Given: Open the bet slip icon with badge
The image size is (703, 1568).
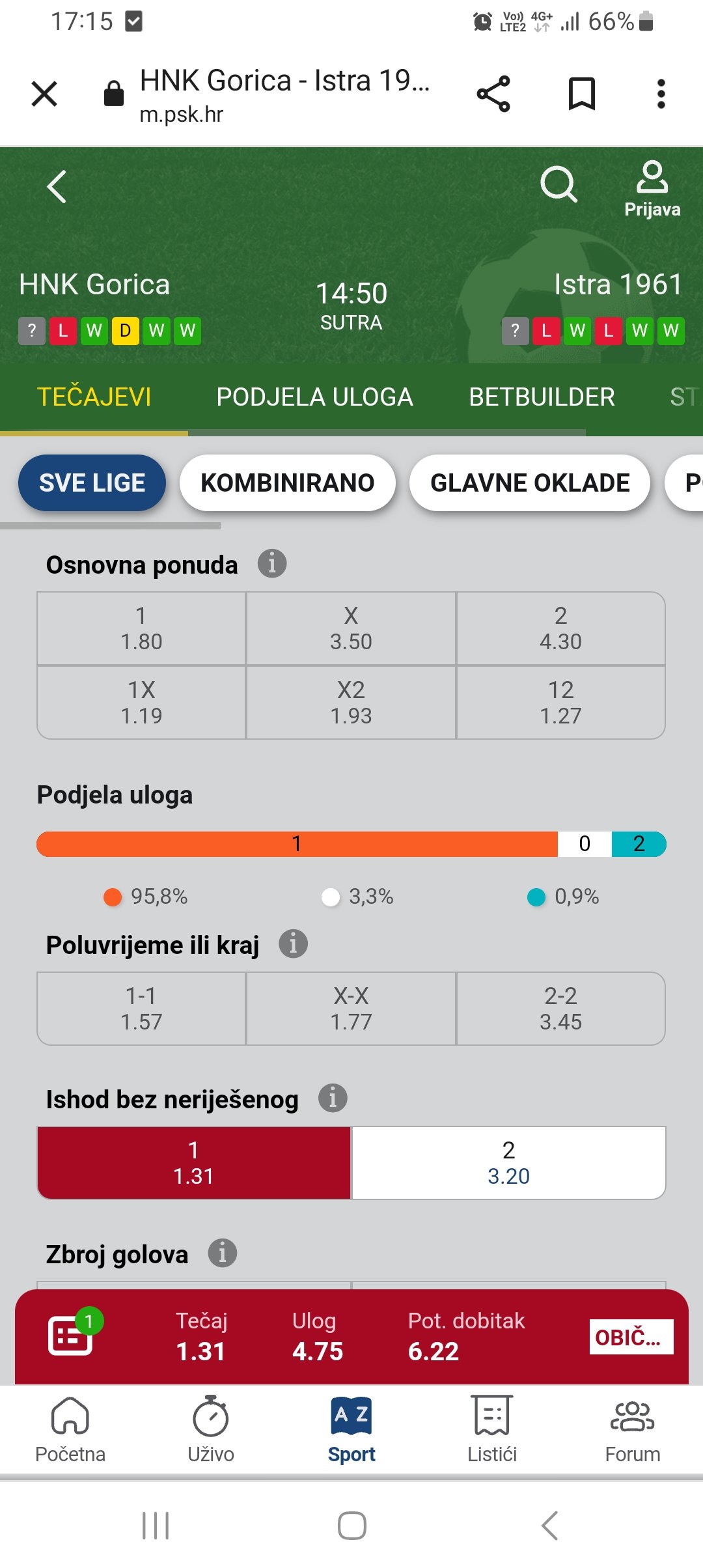Looking at the screenshot, I should tap(72, 1335).
